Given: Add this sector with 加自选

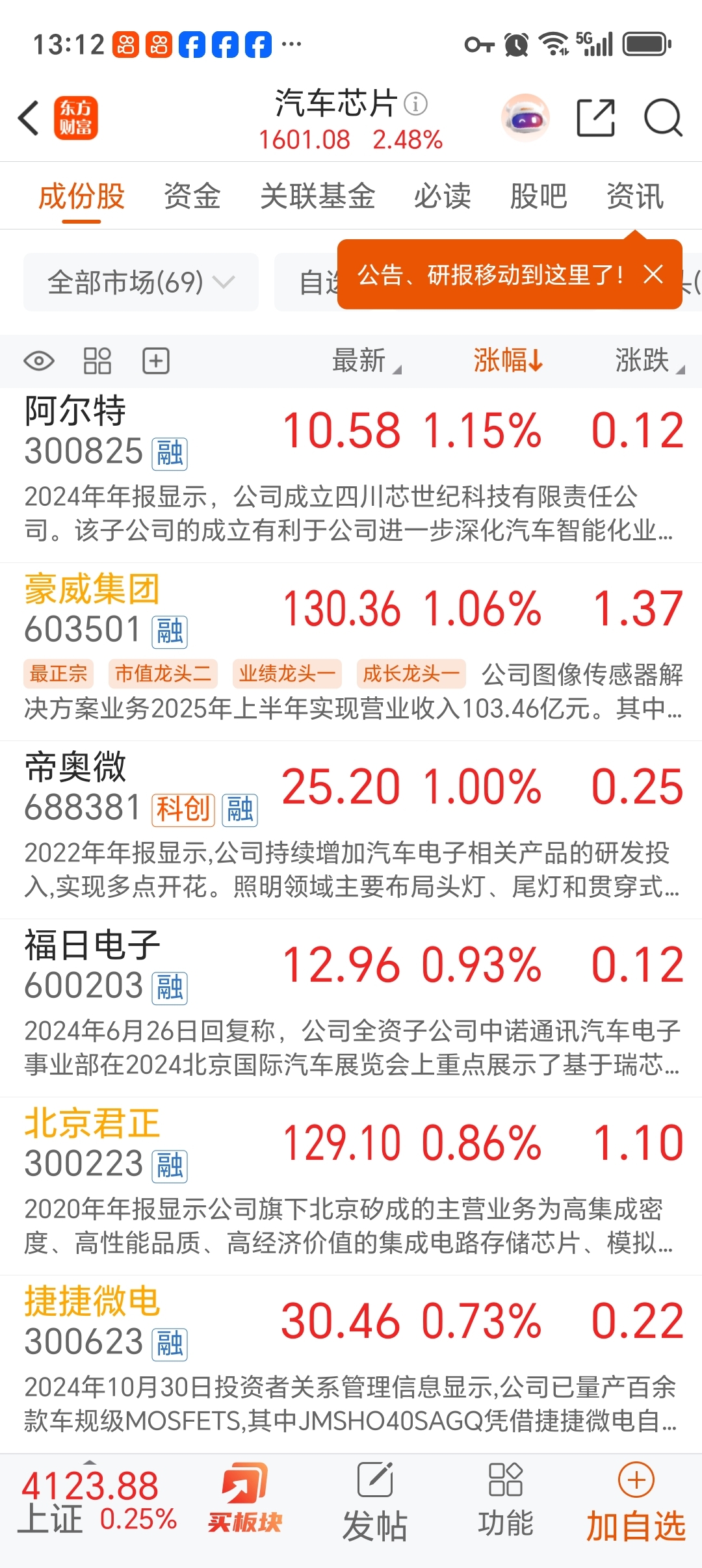Looking at the screenshot, I should 636,1502.
